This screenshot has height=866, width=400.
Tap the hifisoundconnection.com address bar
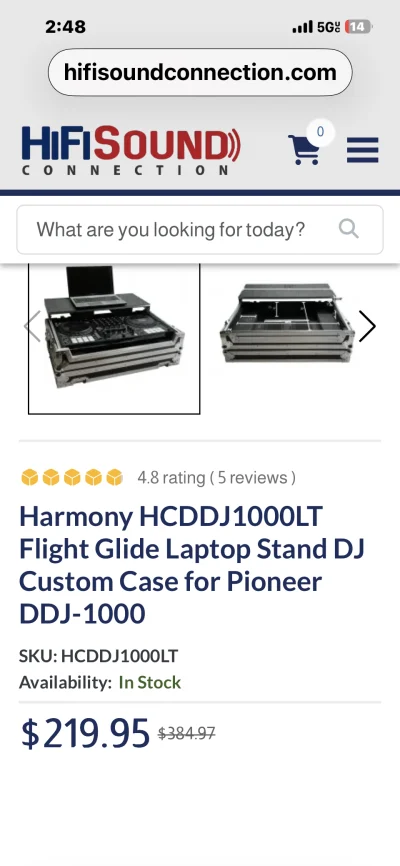point(200,72)
